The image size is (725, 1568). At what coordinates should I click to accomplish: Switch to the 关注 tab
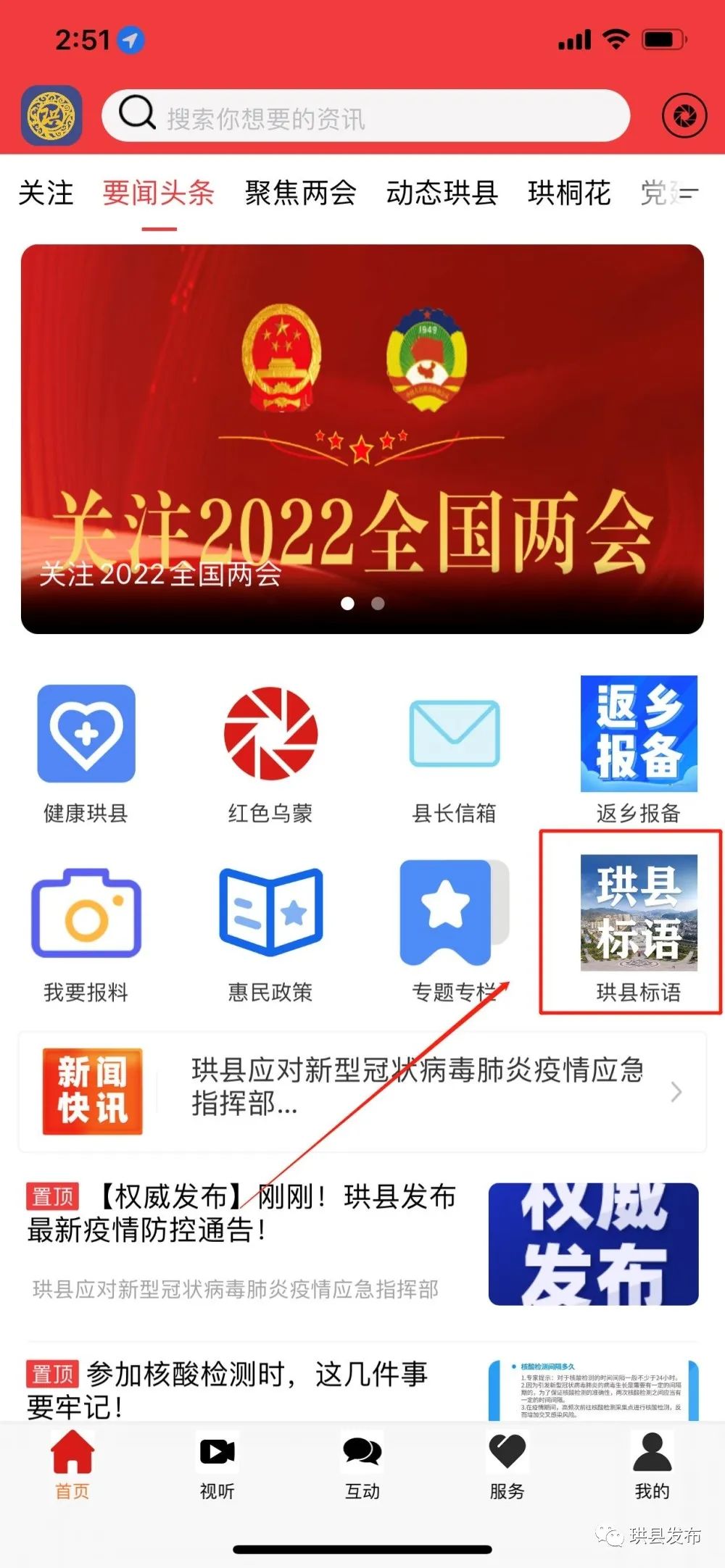tap(46, 193)
